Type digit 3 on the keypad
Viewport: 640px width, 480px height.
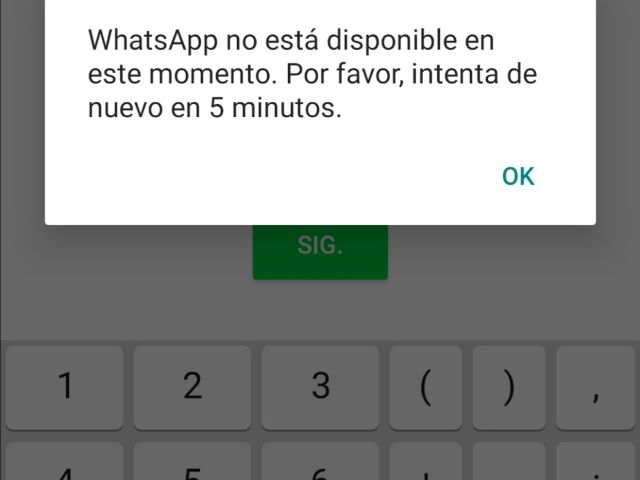(320, 387)
